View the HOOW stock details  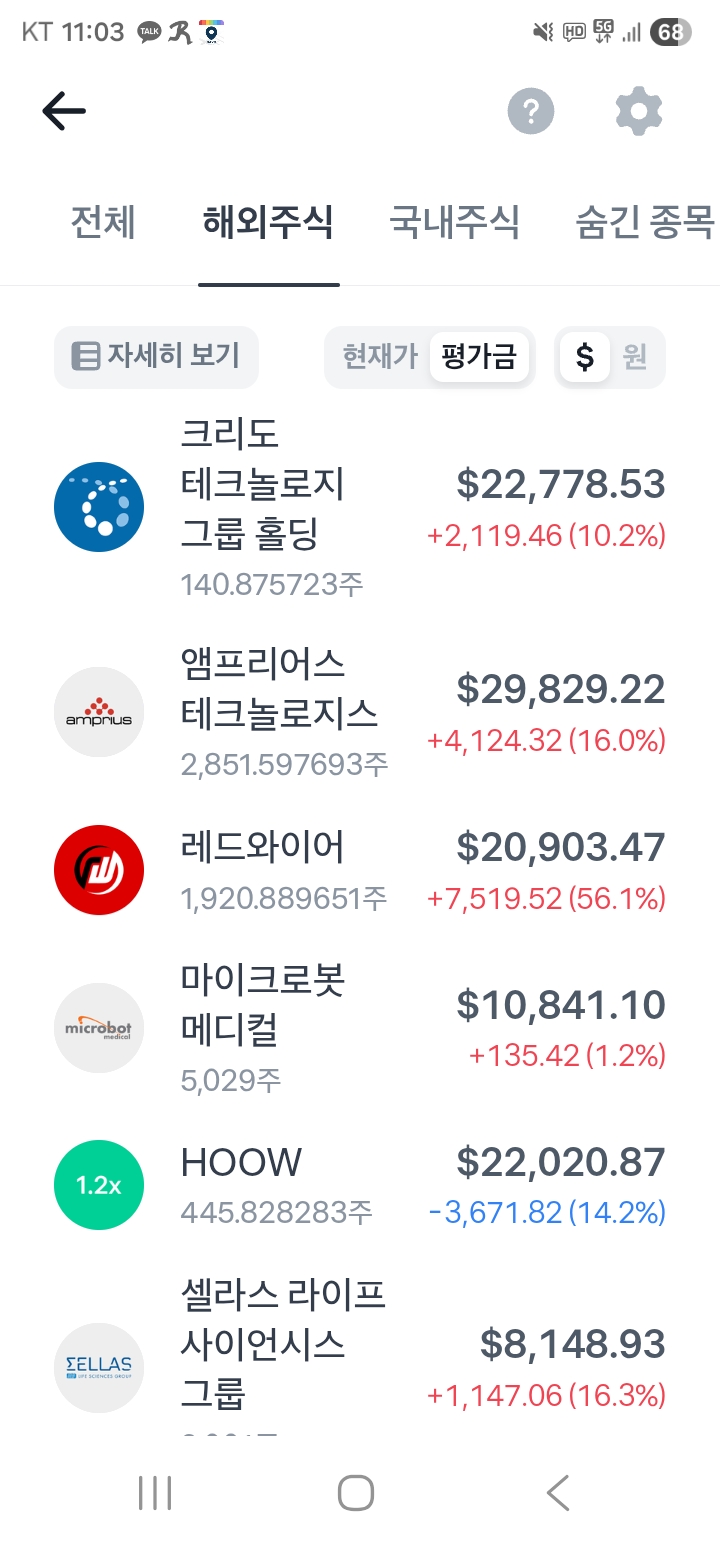pos(360,1186)
